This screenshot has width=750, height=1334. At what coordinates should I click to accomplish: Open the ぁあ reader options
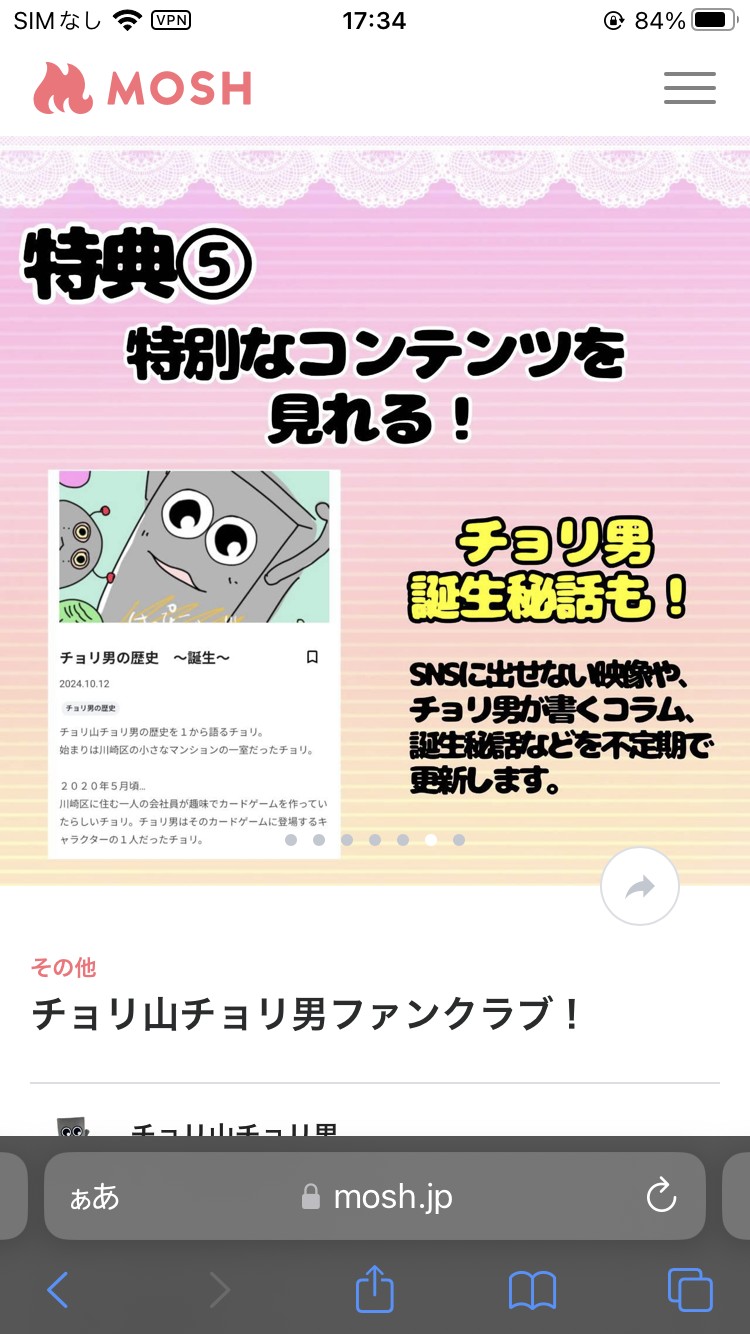[x=94, y=1197]
